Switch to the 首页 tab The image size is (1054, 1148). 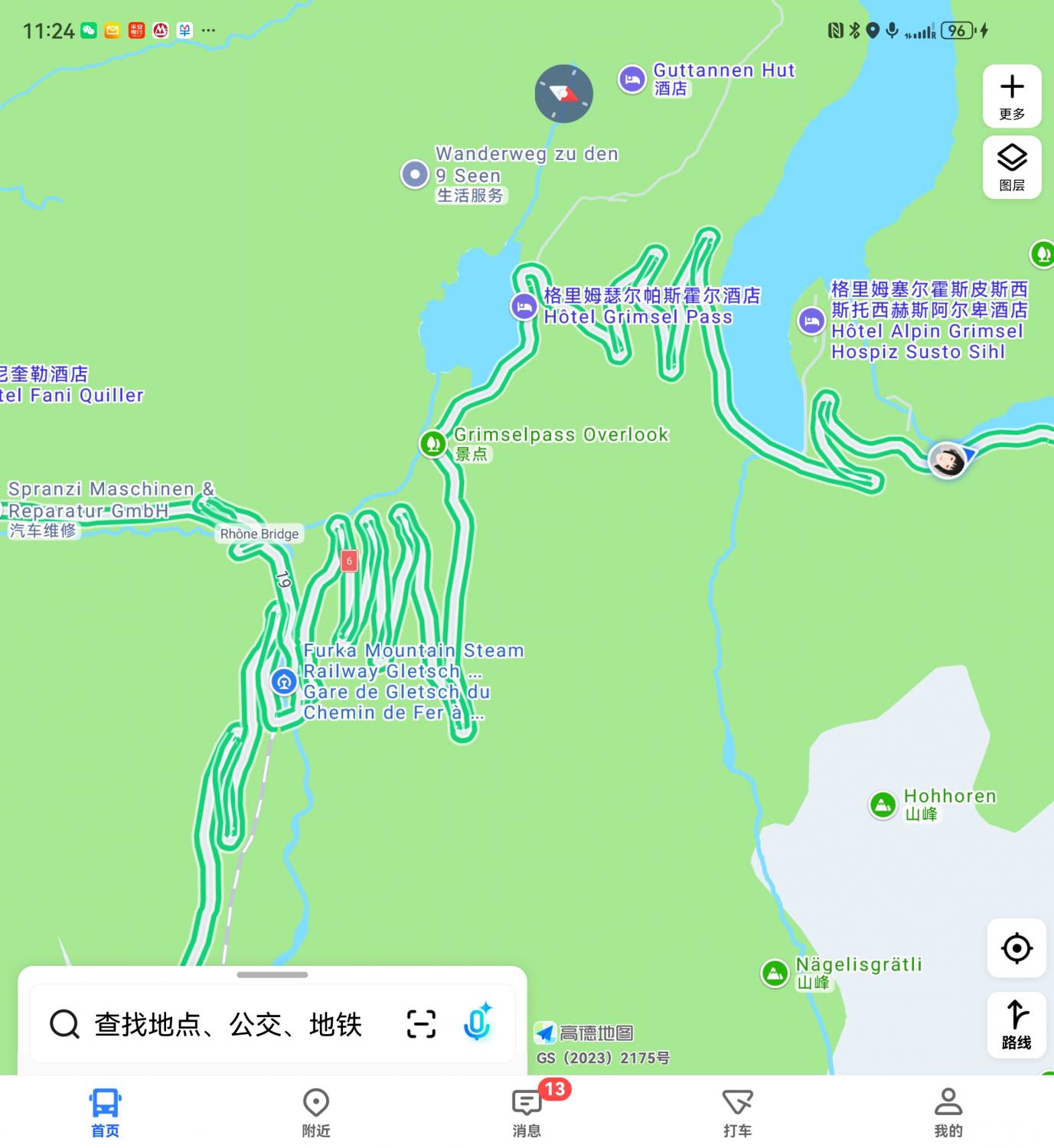[x=105, y=1111]
